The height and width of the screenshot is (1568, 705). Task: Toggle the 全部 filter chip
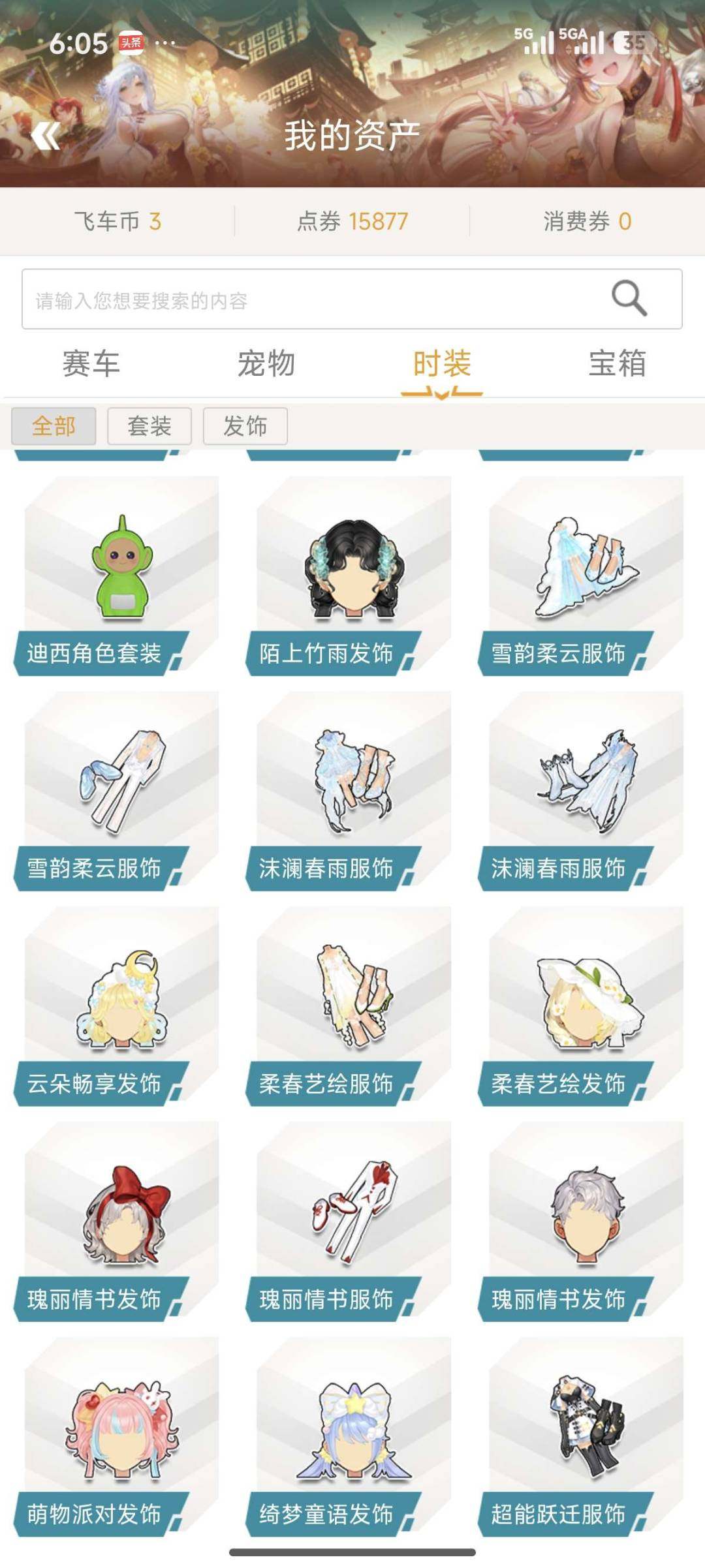click(x=54, y=426)
